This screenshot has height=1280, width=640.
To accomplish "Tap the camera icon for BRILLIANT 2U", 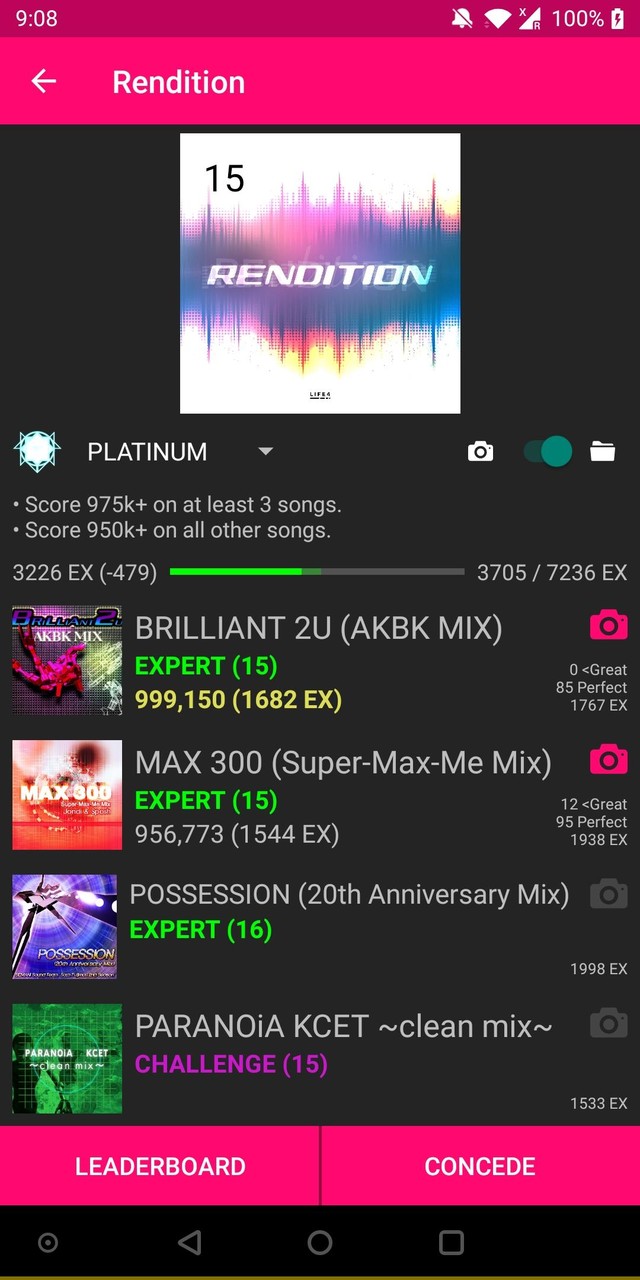I will click(608, 627).
